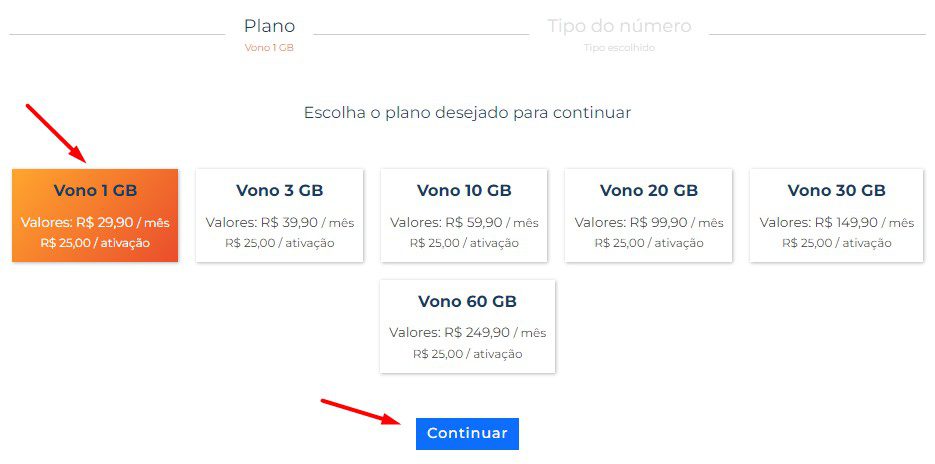Tap the Continuar button

click(x=467, y=433)
